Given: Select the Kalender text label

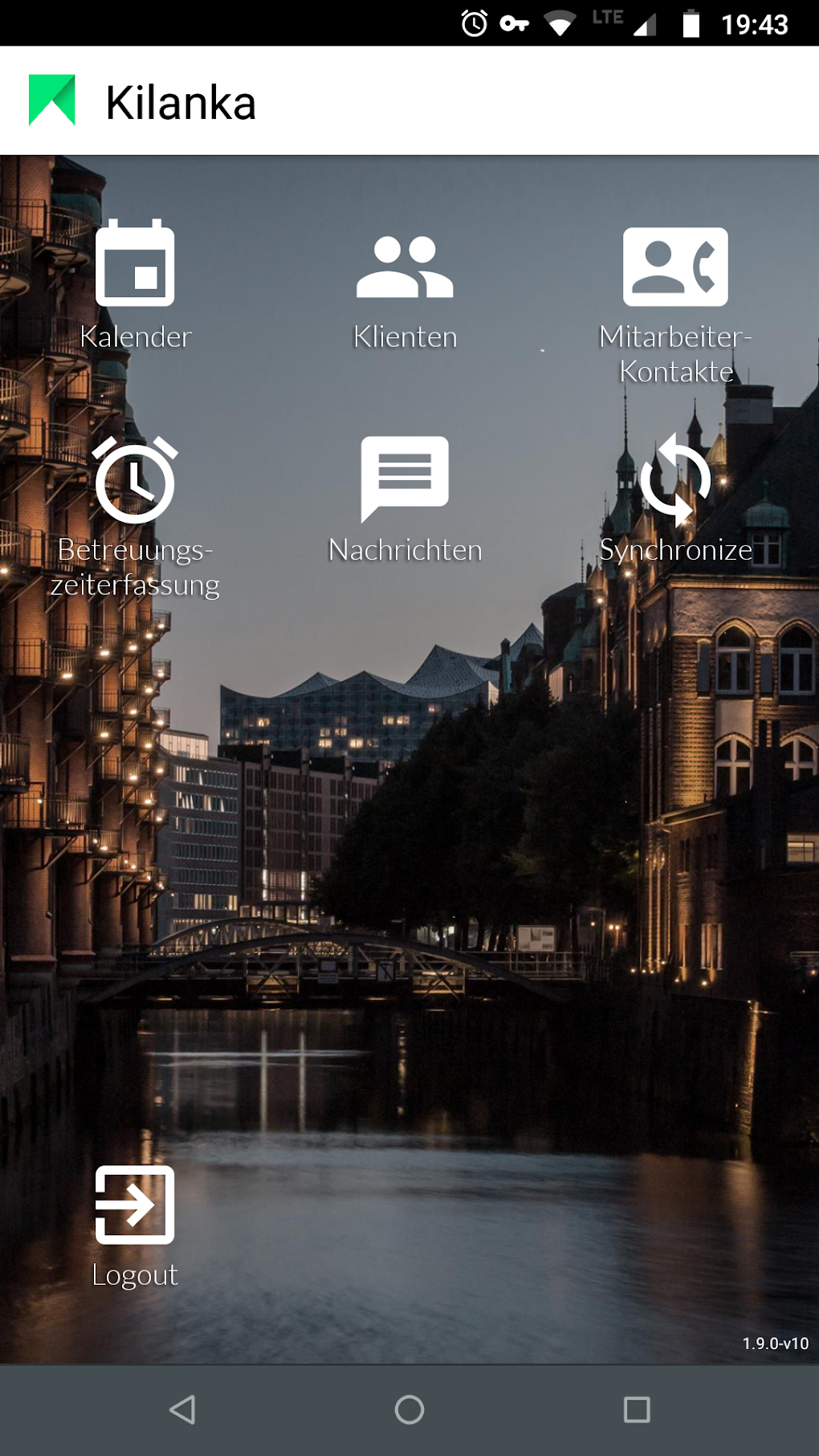Looking at the screenshot, I should point(135,337).
